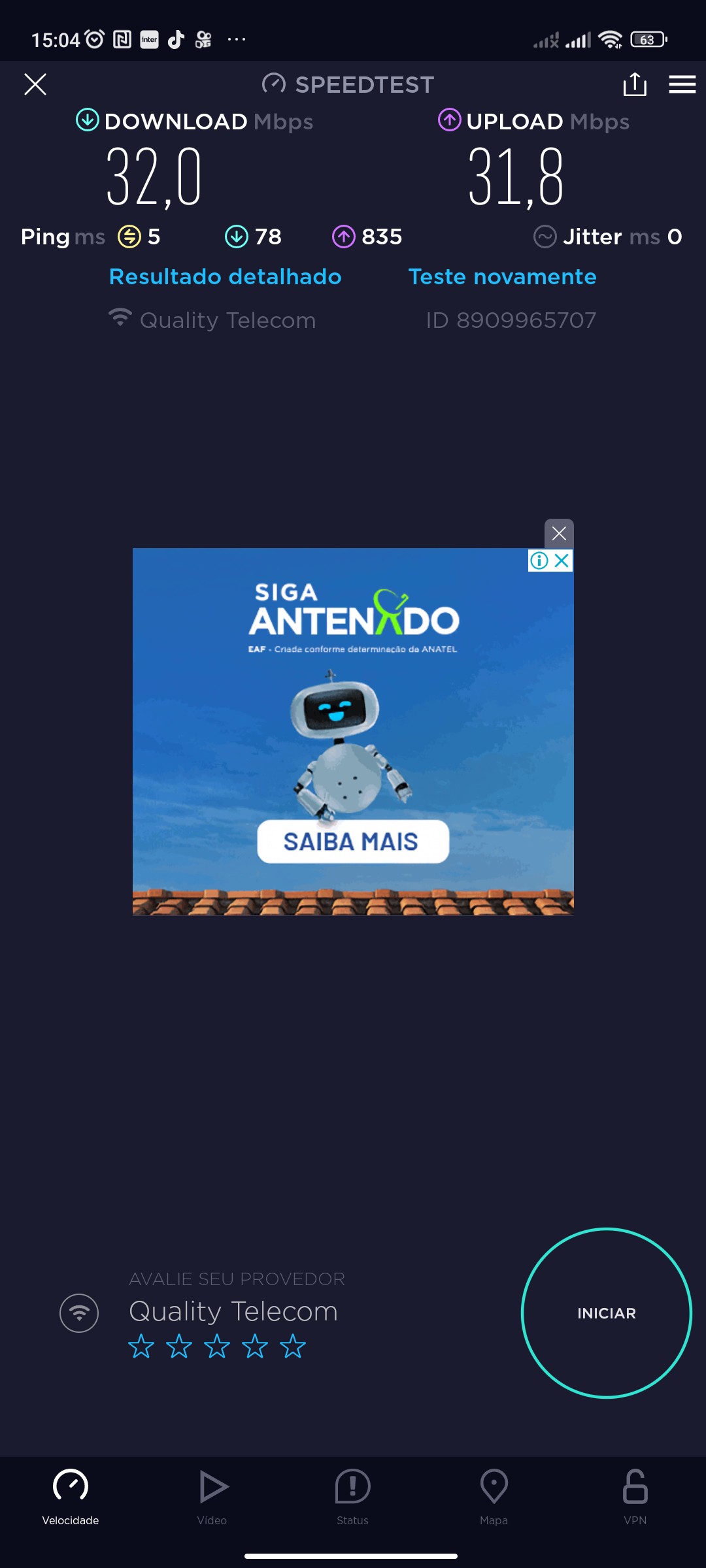Select the Velocidade tab
Screen dimensions: 706x1568
[71, 1496]
